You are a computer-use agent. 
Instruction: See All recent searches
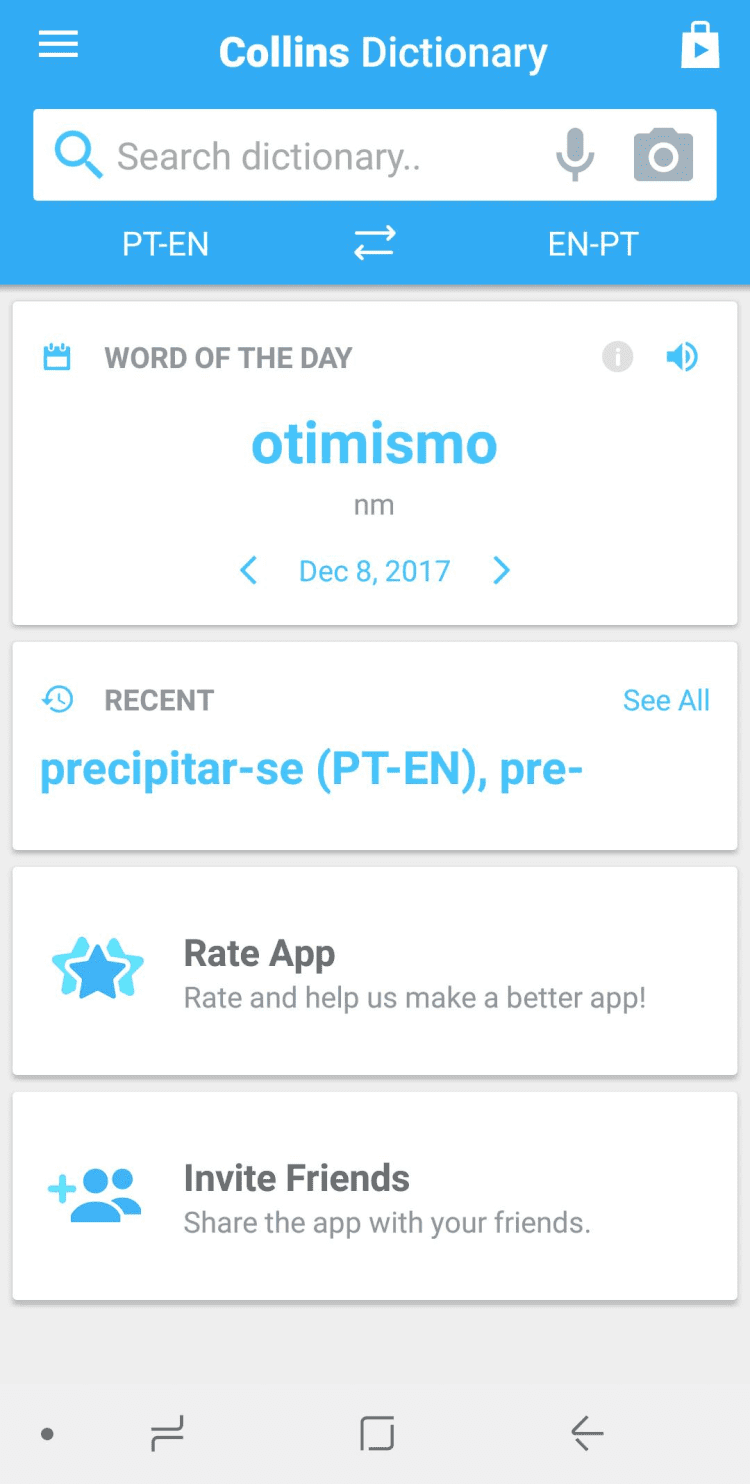[x=666, y=700]
